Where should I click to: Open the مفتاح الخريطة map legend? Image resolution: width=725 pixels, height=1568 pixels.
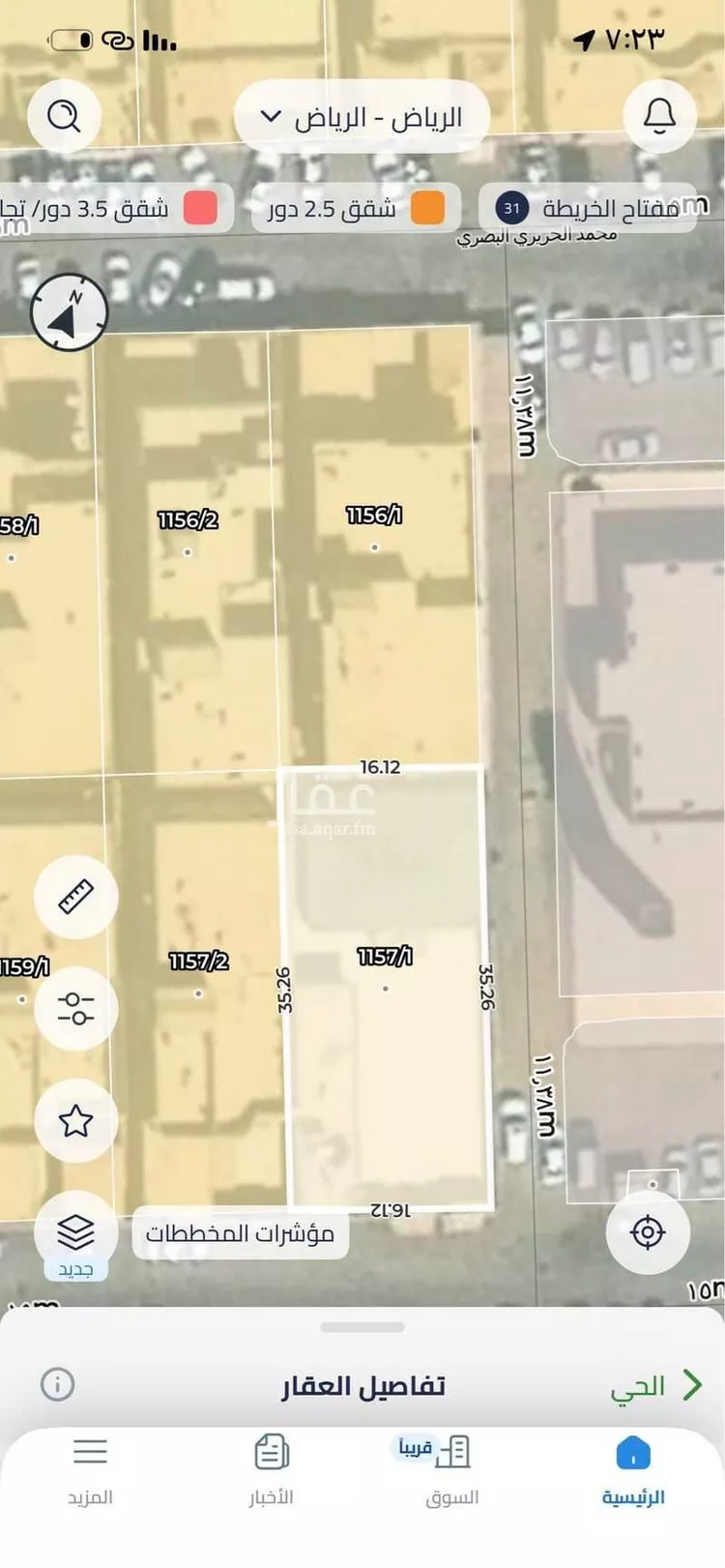tap(587, 208)
